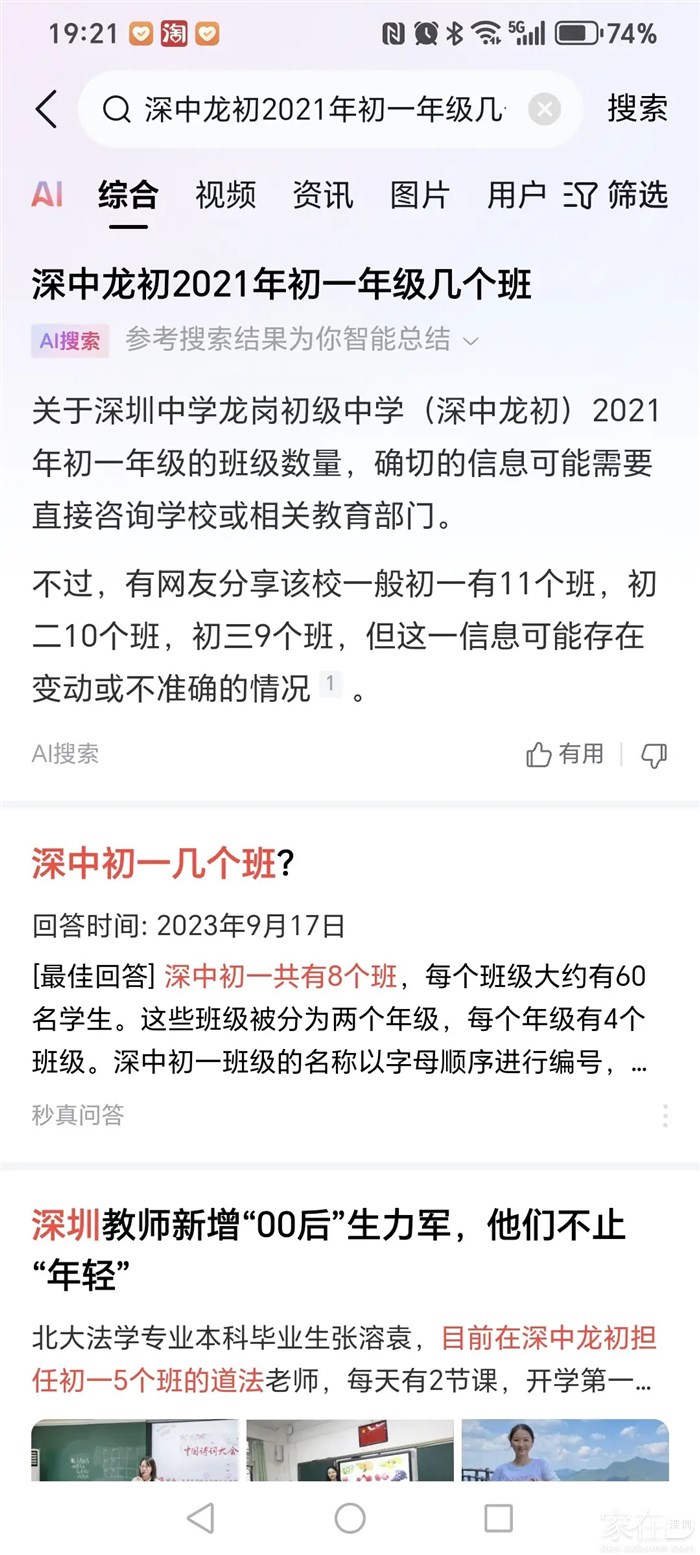Open recent apps from navigation bar
Viewport: 700px width, 1555px height.
(498, 1518)
